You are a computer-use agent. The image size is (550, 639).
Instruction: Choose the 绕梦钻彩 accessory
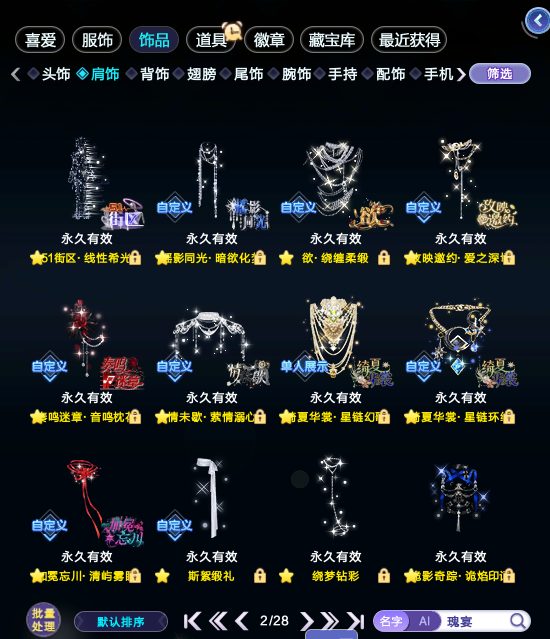335,516
